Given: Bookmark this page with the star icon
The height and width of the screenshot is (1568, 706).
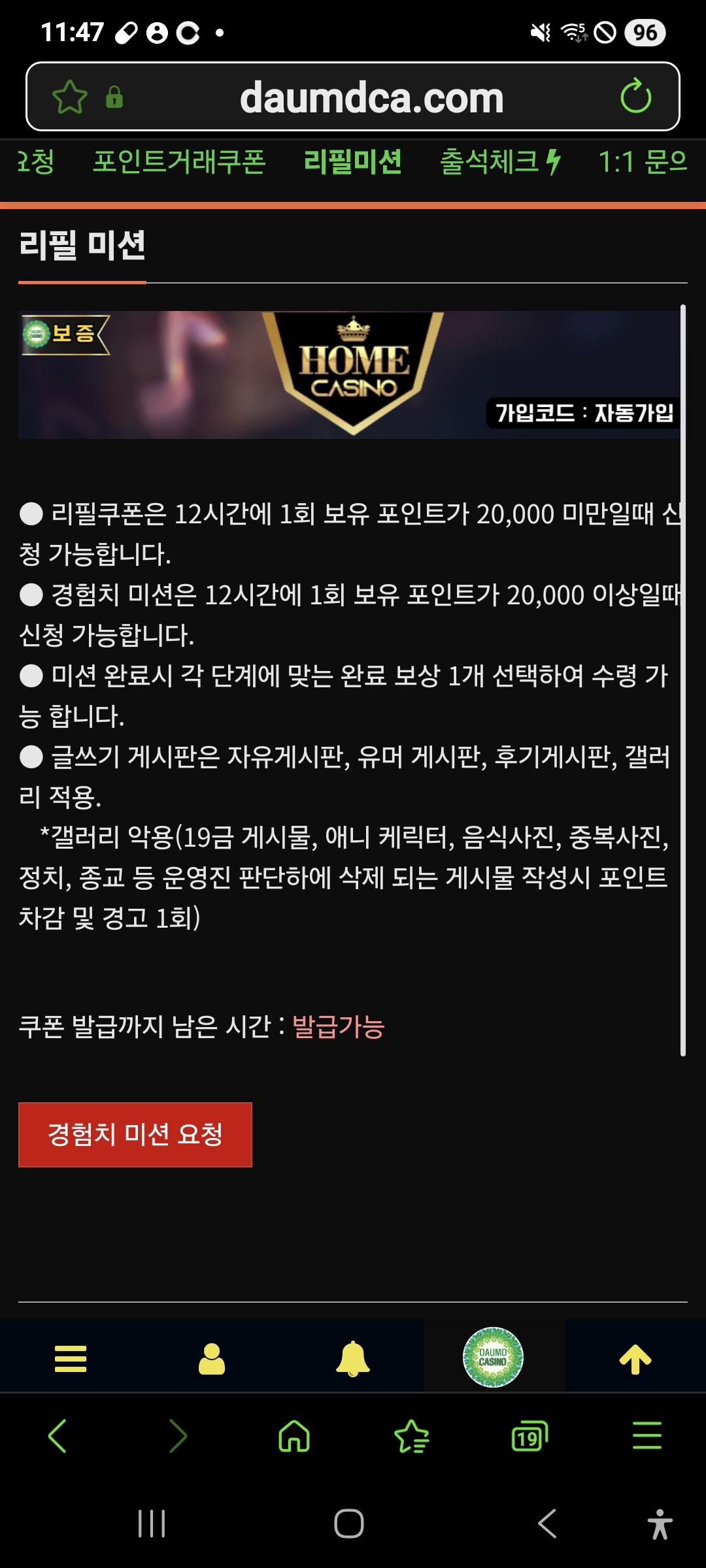Looking at the screenshot, I should tap(70, 97).
